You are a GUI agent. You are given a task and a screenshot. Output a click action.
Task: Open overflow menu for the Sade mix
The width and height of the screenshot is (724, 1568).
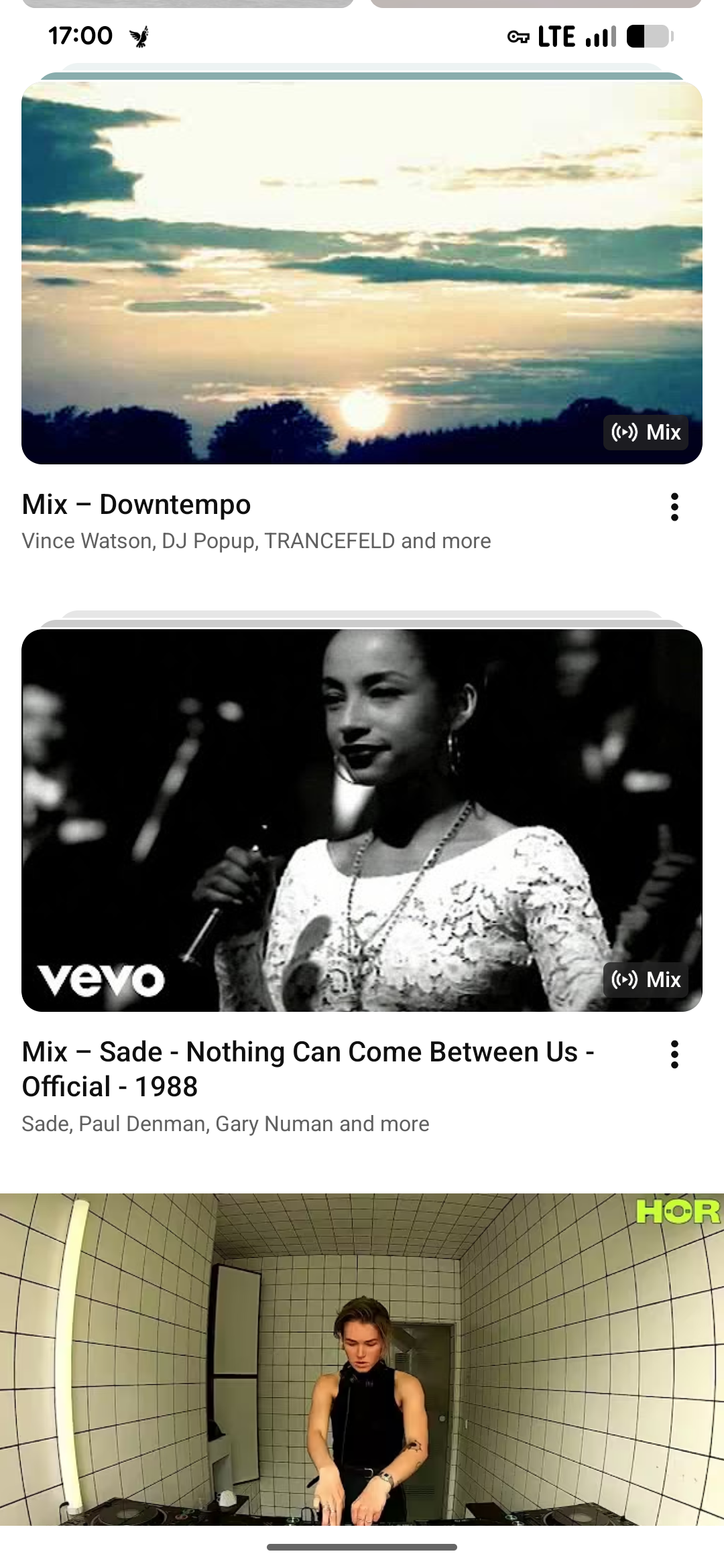point(674,1055)
